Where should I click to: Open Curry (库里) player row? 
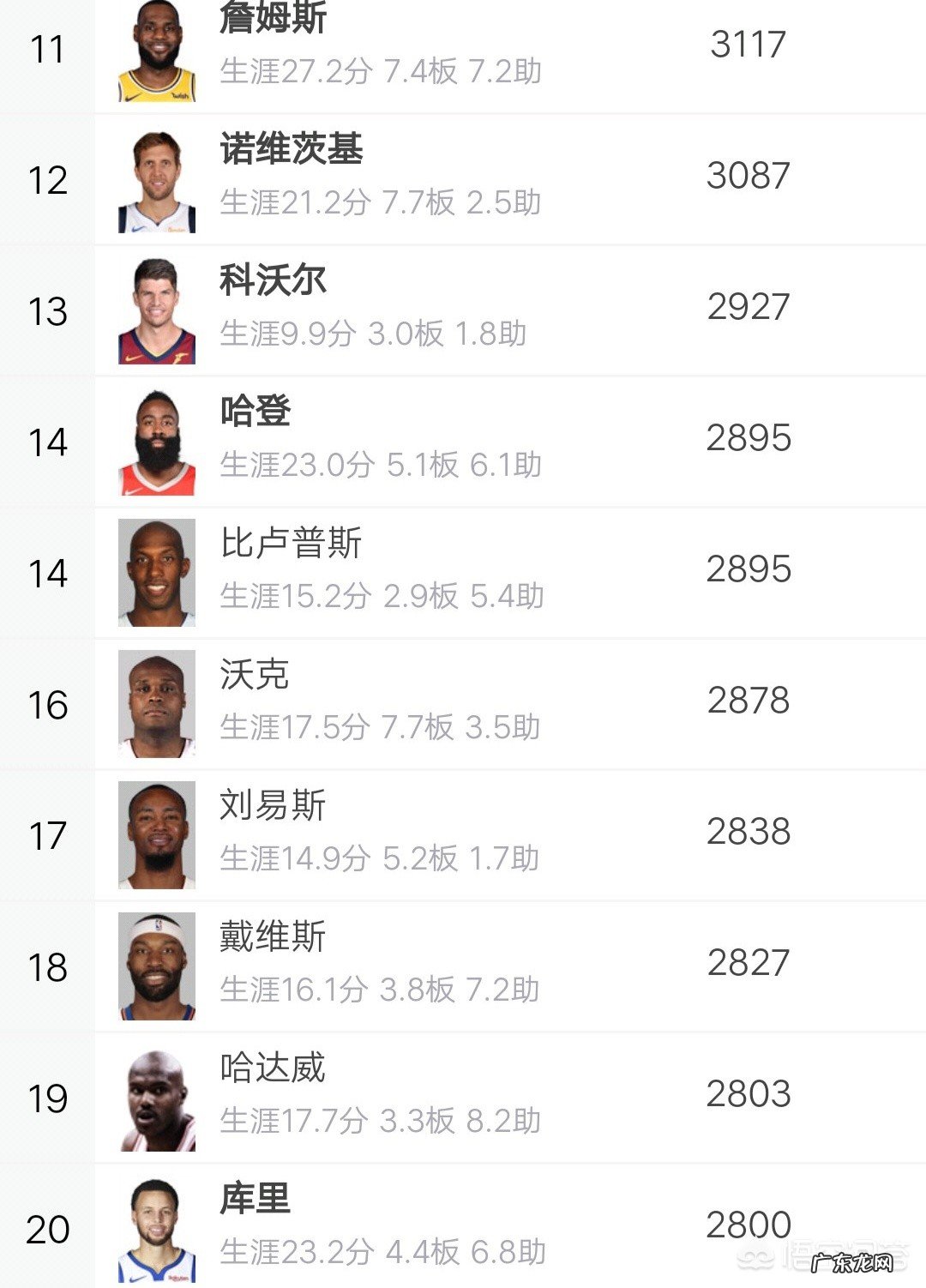point(463,1228)
